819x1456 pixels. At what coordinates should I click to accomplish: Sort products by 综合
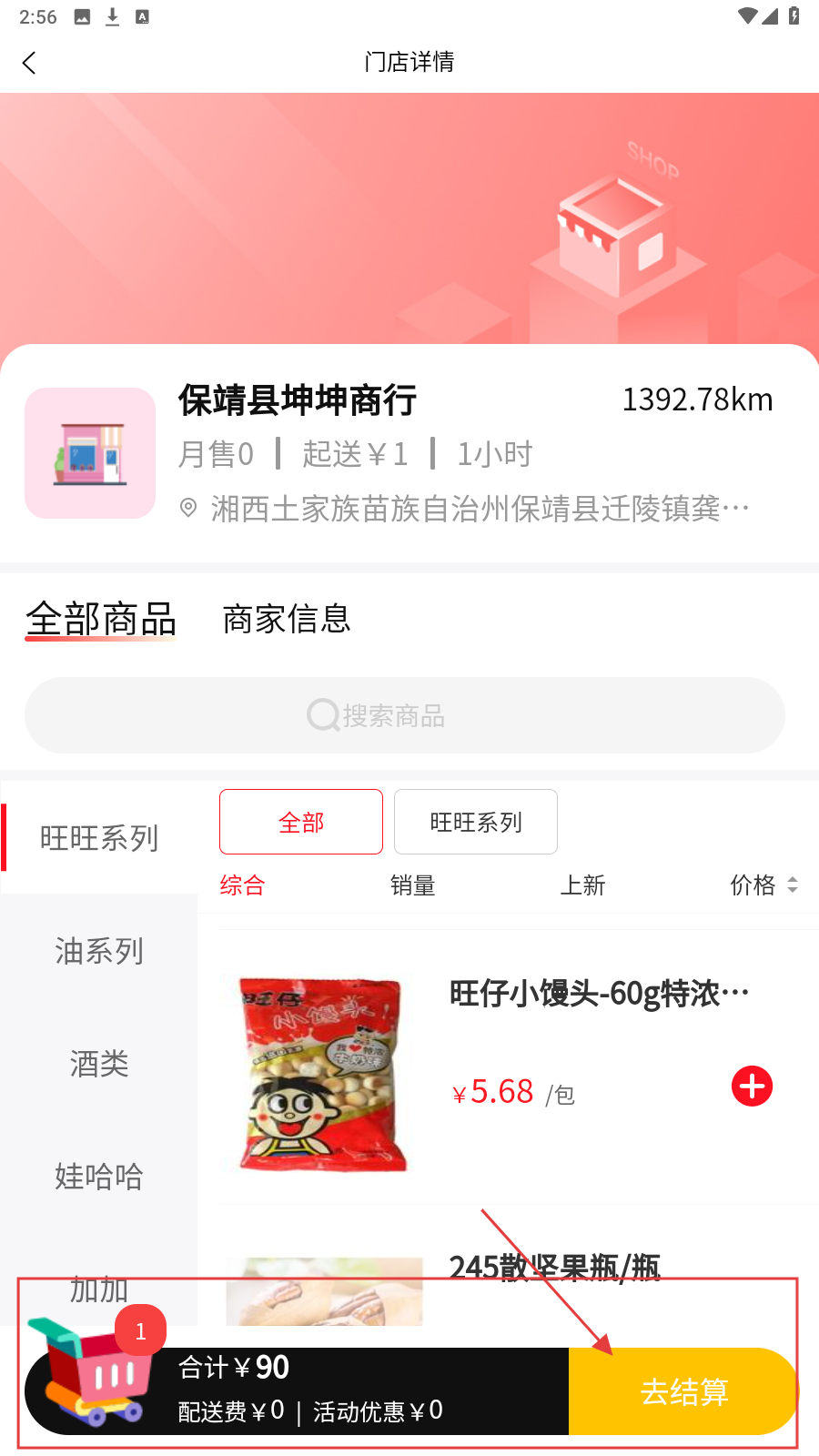click(242, 885)
